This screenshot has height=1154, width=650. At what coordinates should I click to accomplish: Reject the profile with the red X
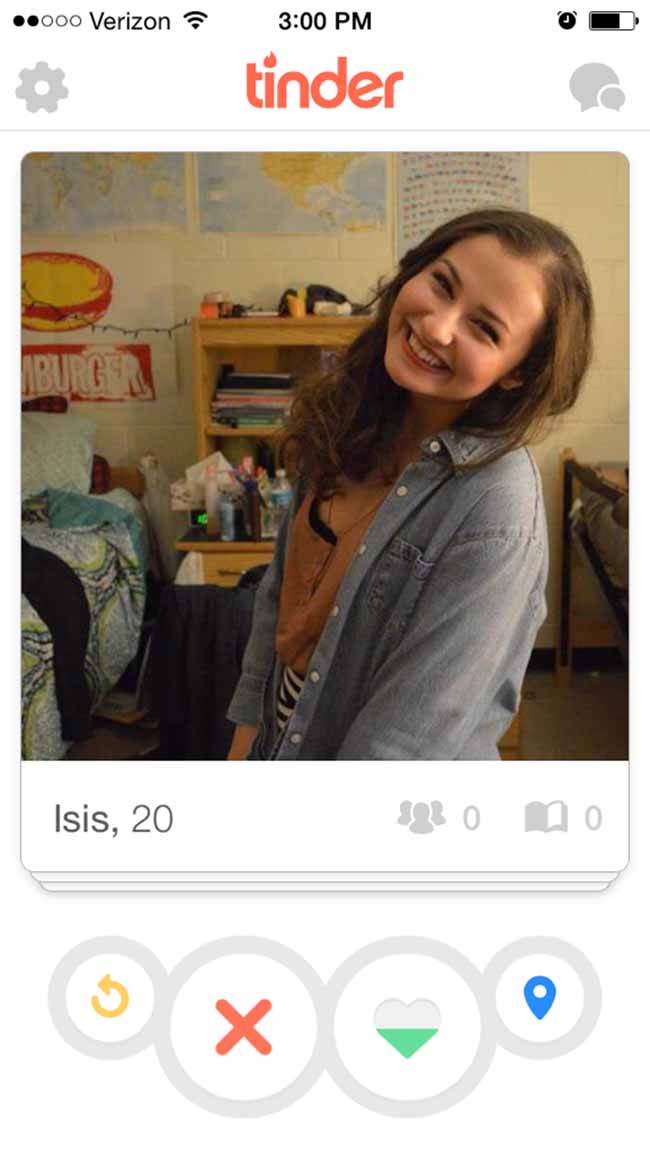click(x=244, y=1026)
